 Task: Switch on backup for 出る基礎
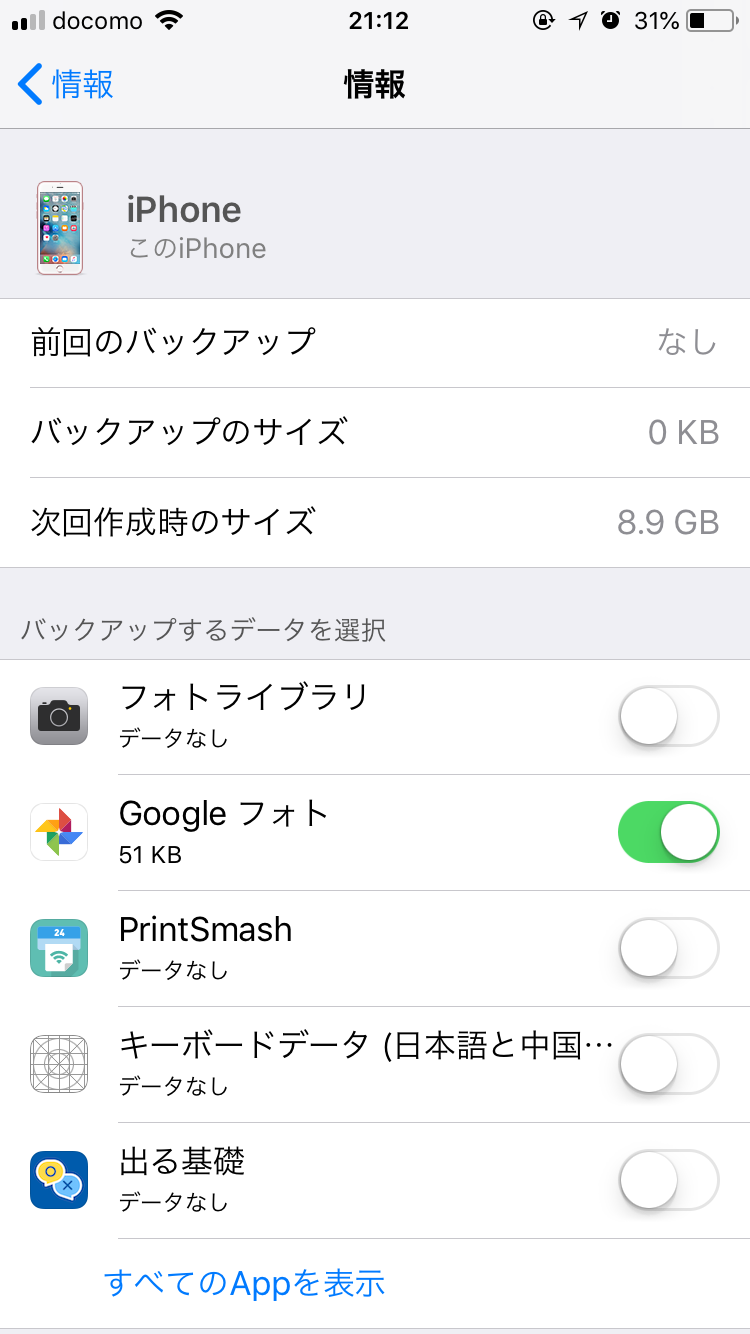coord(669,1180)
